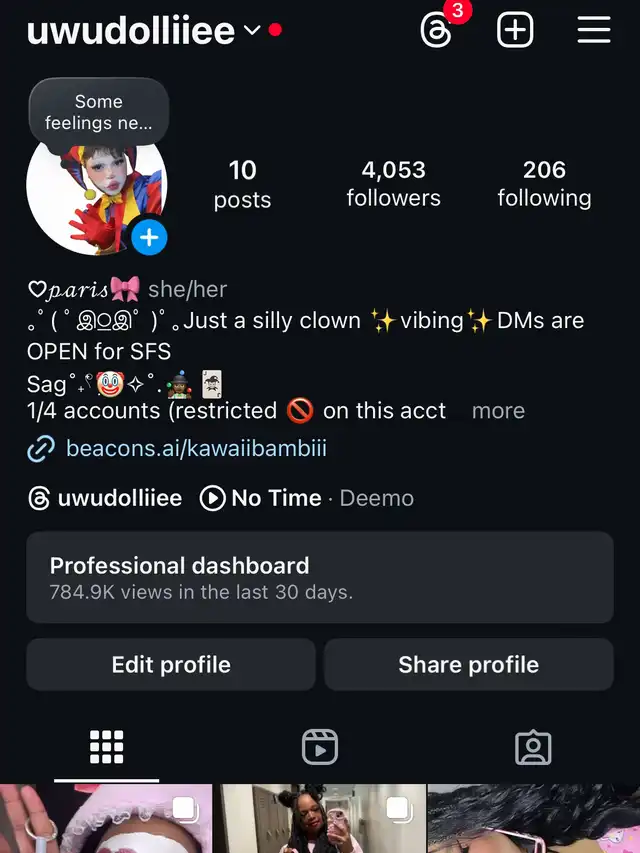Add to story via blue plus badge
The height and width of the screenshot is (853, 640).
coord(149,237)
